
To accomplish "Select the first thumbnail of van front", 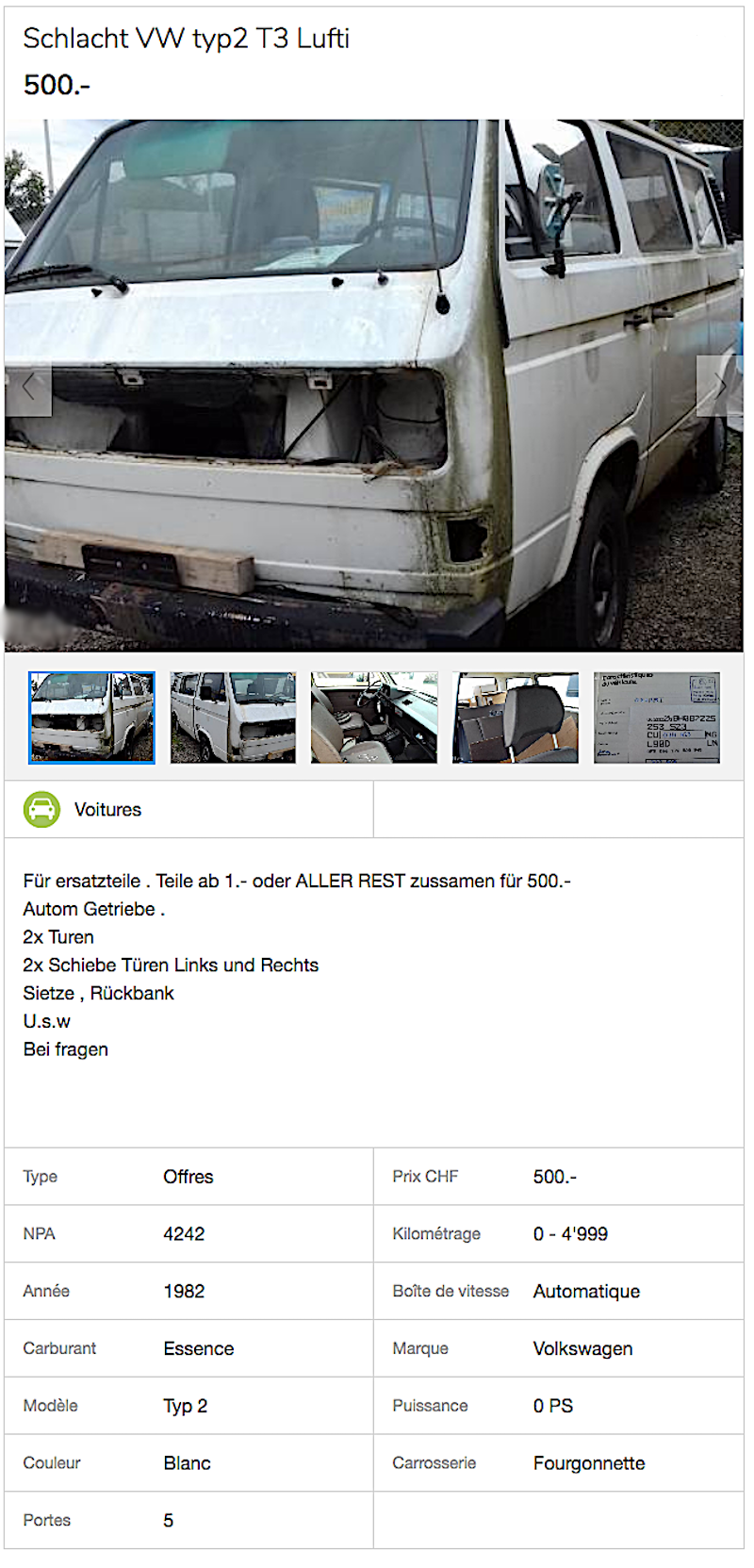I will (91, 718).
